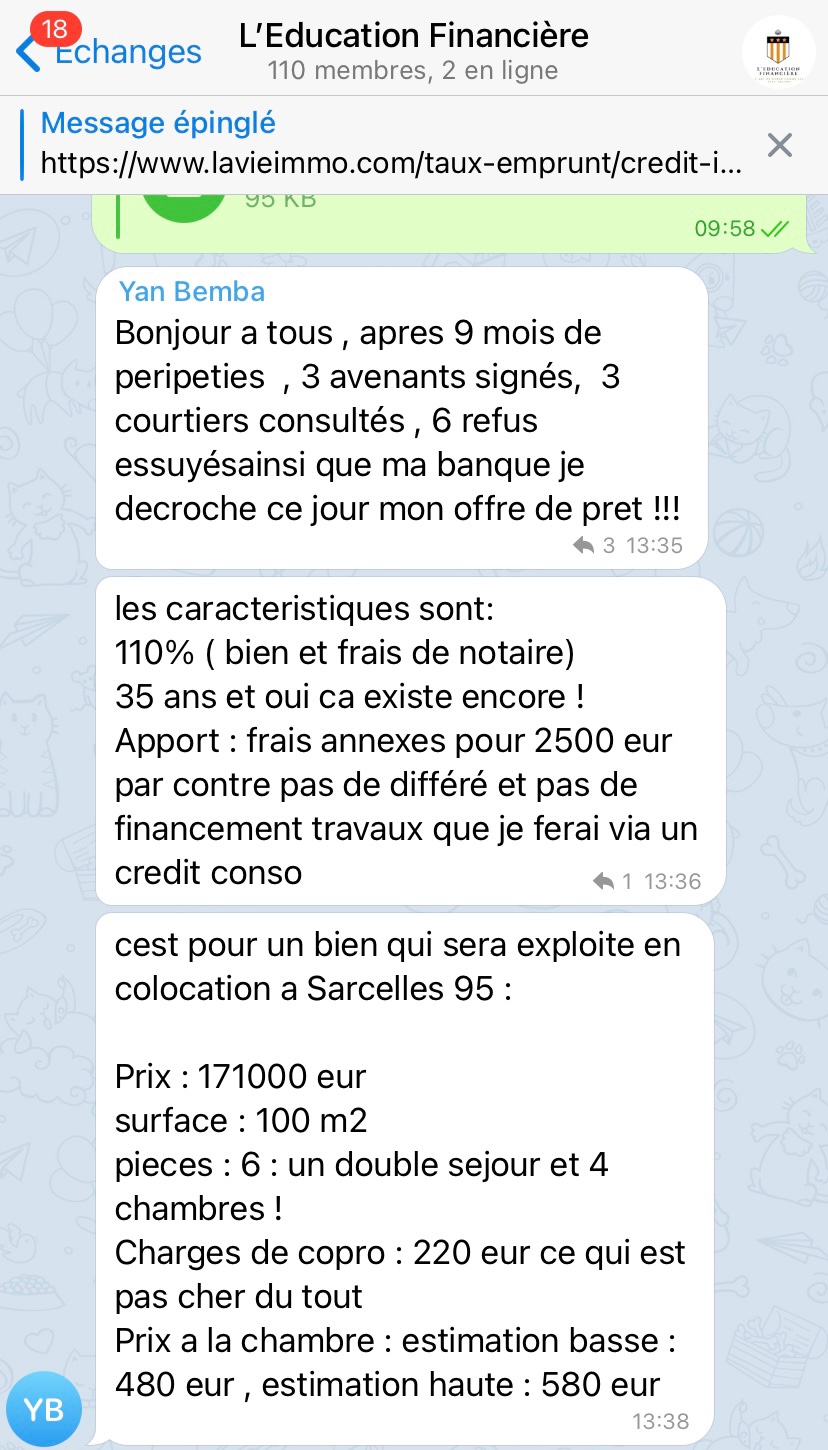Open the group profile picture
This screenshot has height=1450, width=828.
click(x=779, y=50)
